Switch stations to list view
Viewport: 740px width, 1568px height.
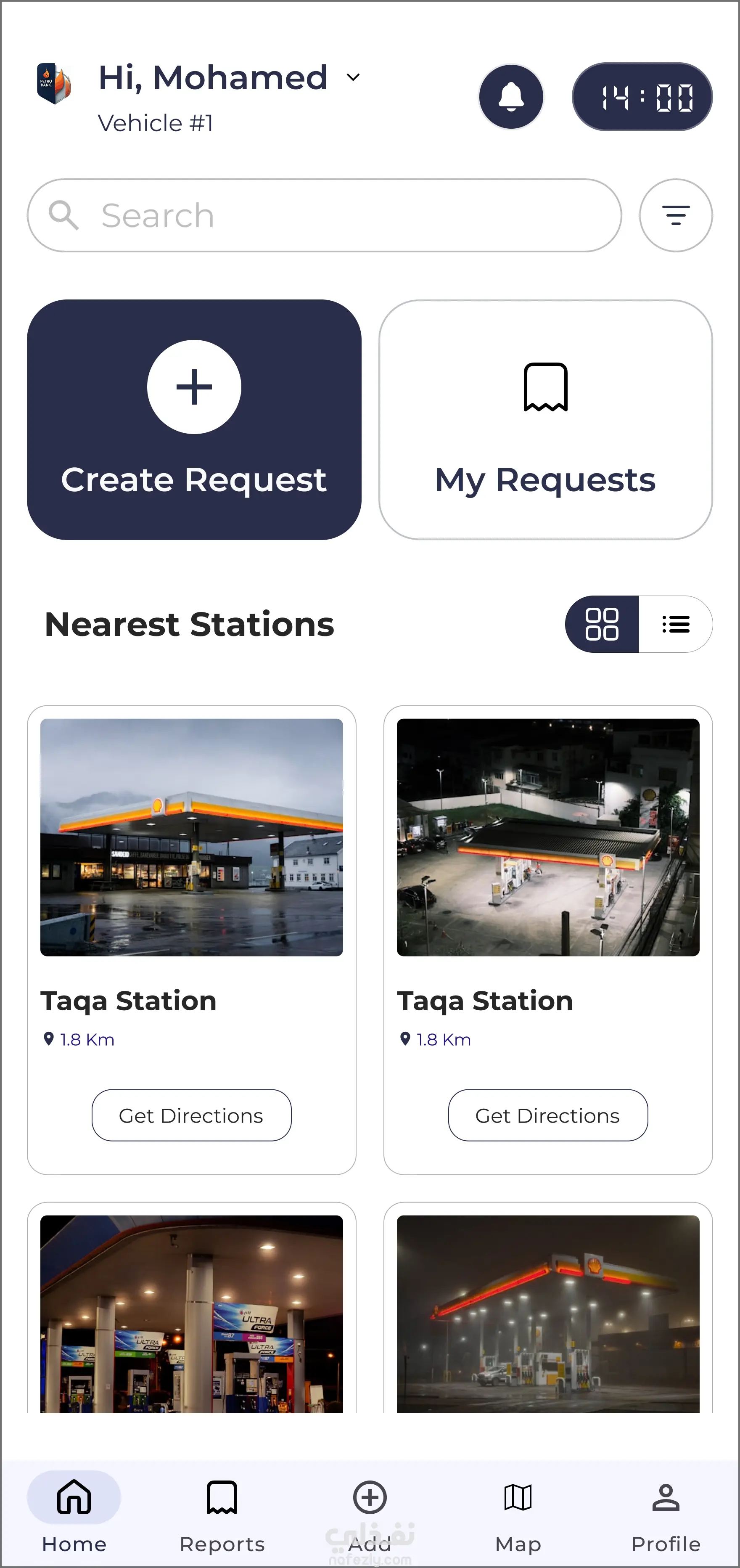pyautogui.click(x=676, y=624)
